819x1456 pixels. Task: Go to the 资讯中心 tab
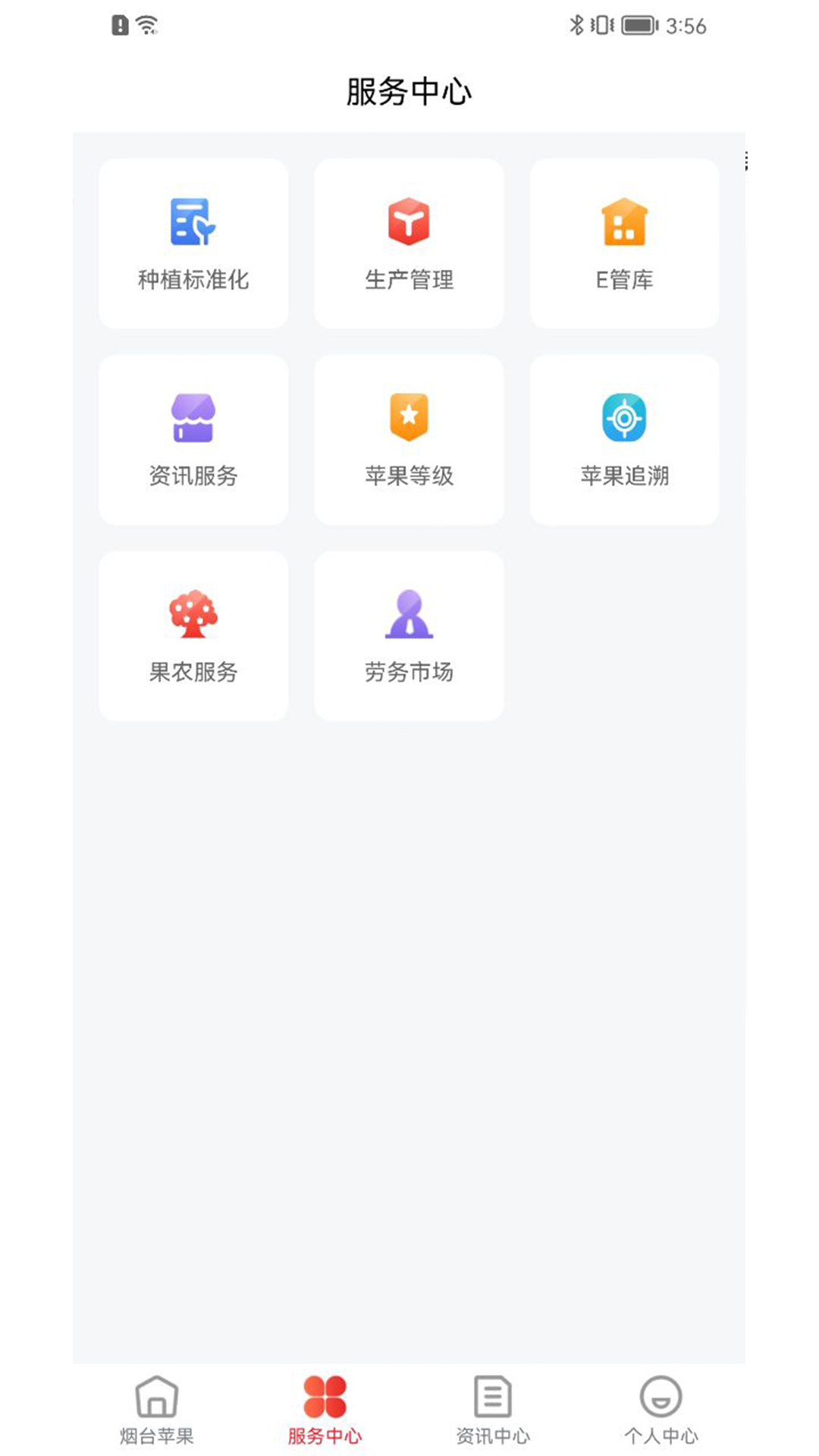[493, 1410]
